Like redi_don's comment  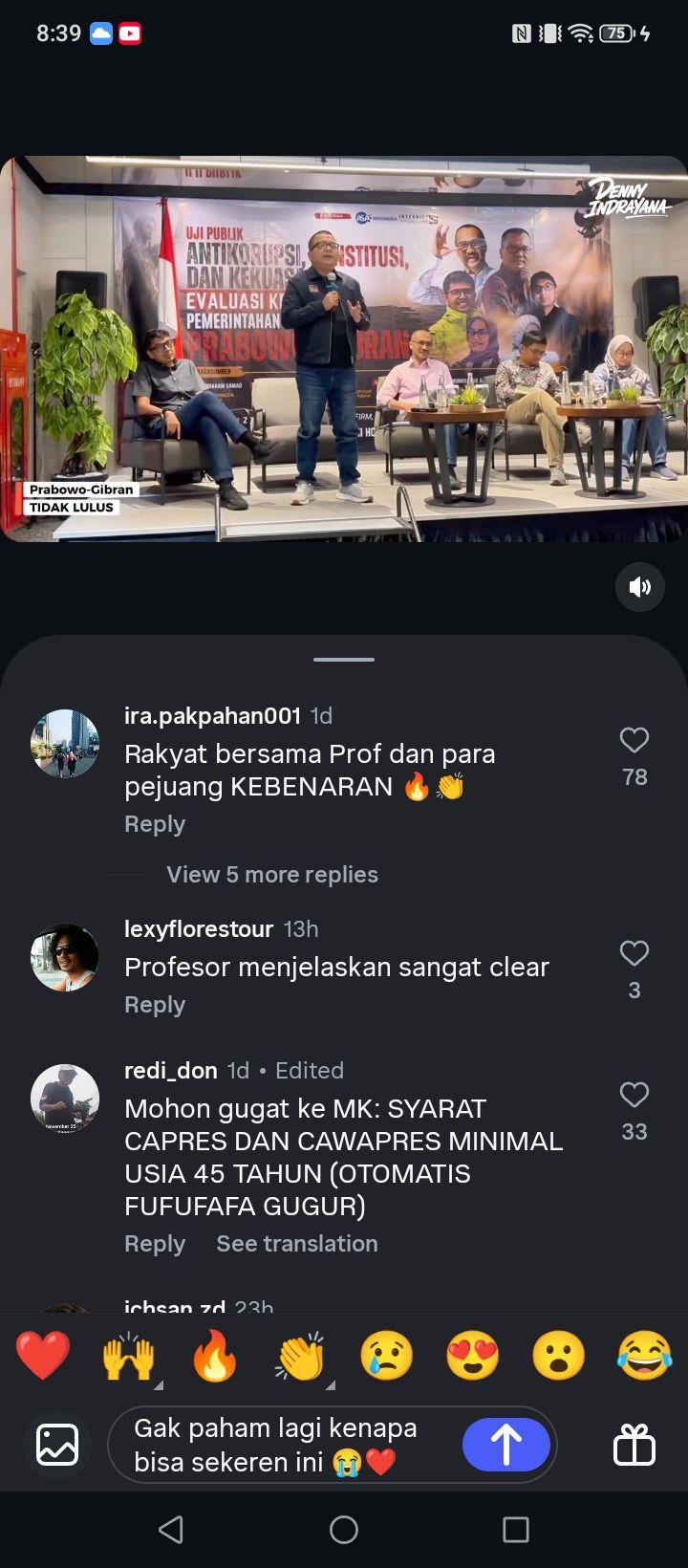click(x=634, y=1095)
